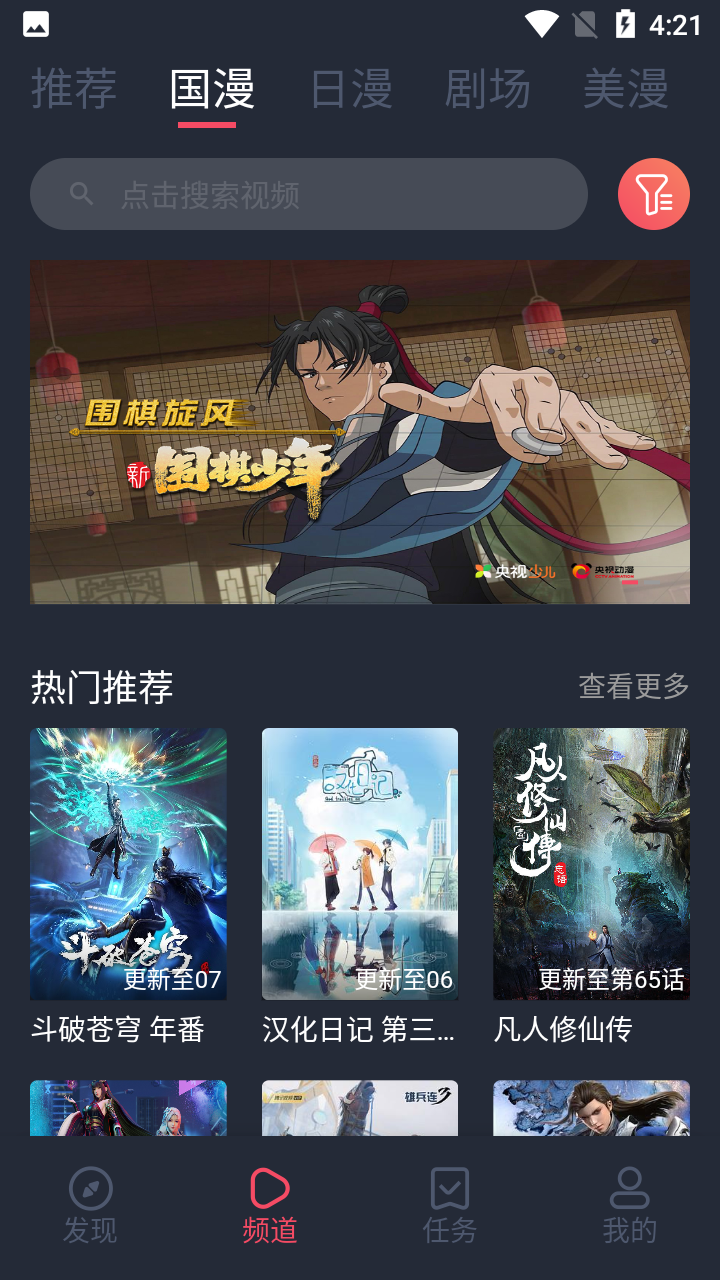
Task: Open the 我的 profile tab
Action: pos(629,1206)
